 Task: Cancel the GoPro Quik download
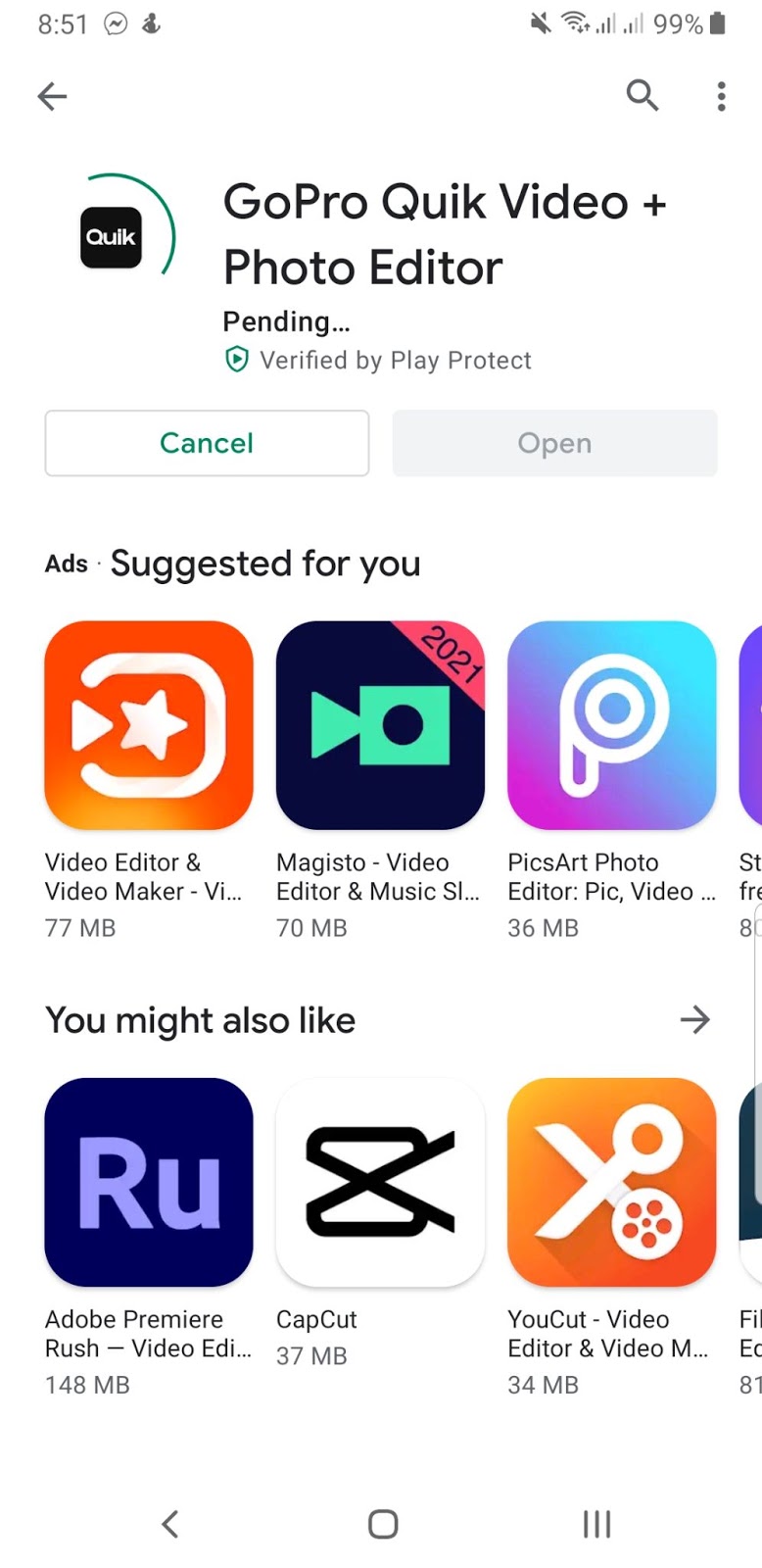207,443
